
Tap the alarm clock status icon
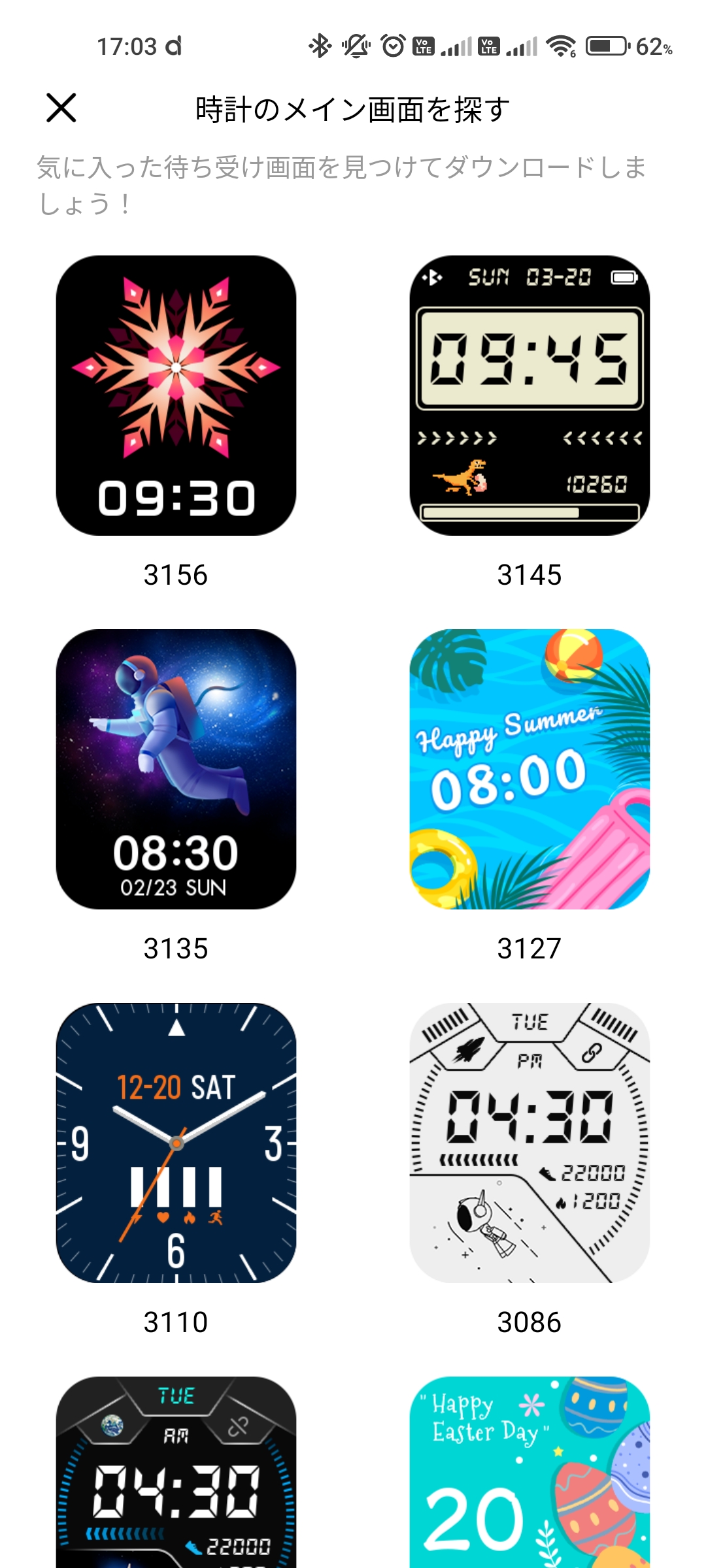(392, 47)
